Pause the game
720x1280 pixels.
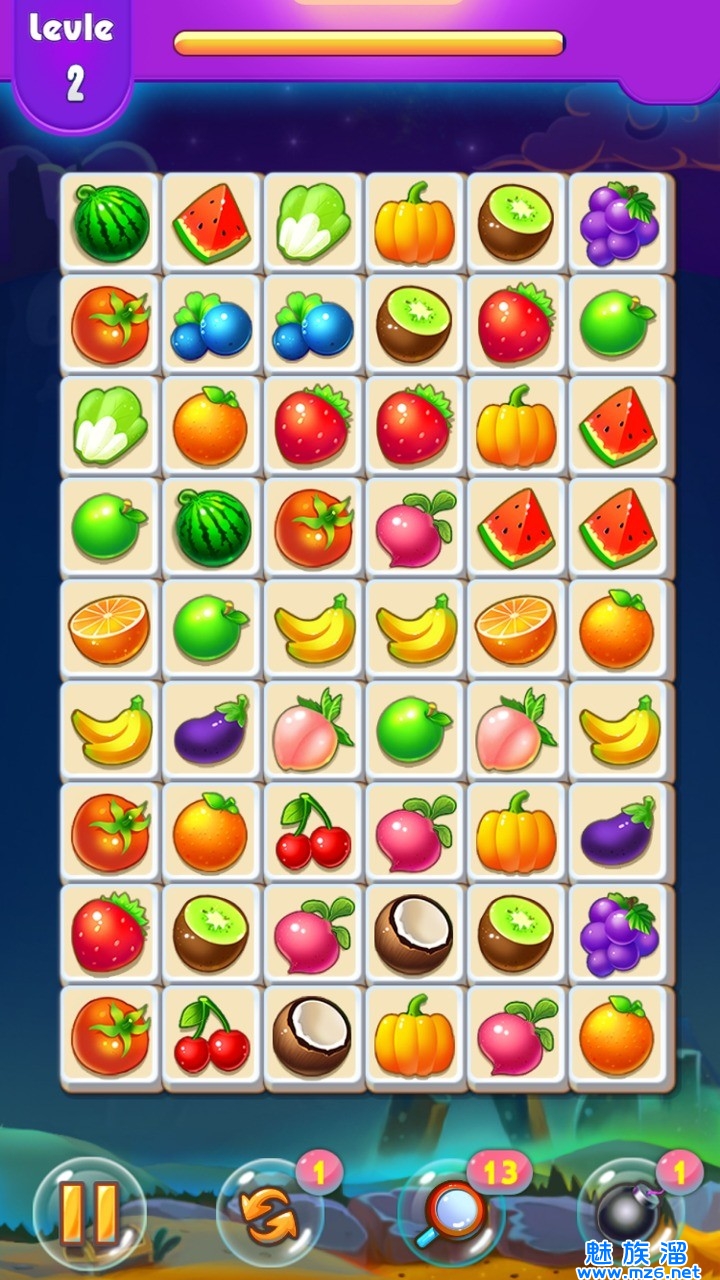[90, 1212]
